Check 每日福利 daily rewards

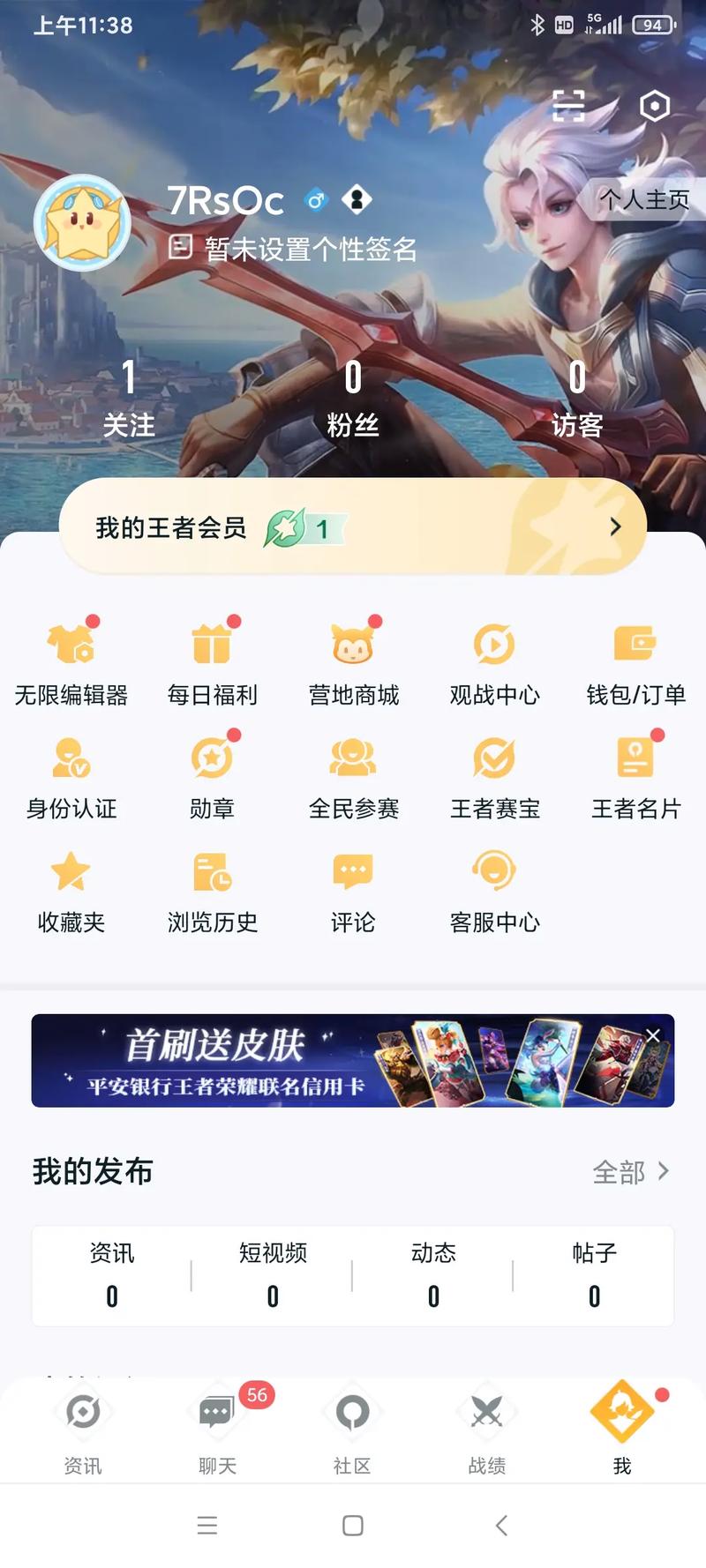click(x=212, y=663)
